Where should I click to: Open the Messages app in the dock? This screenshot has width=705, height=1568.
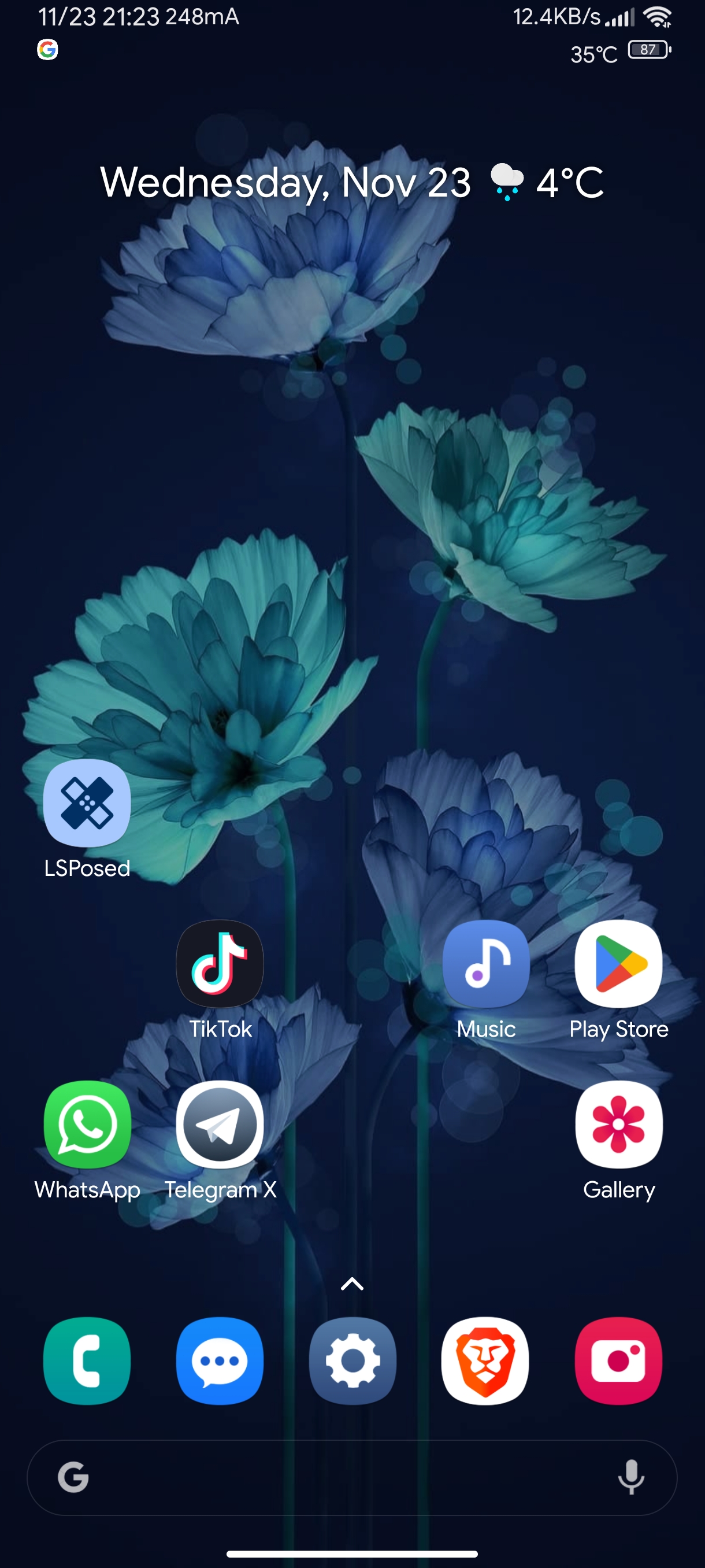pos(220,1360)
